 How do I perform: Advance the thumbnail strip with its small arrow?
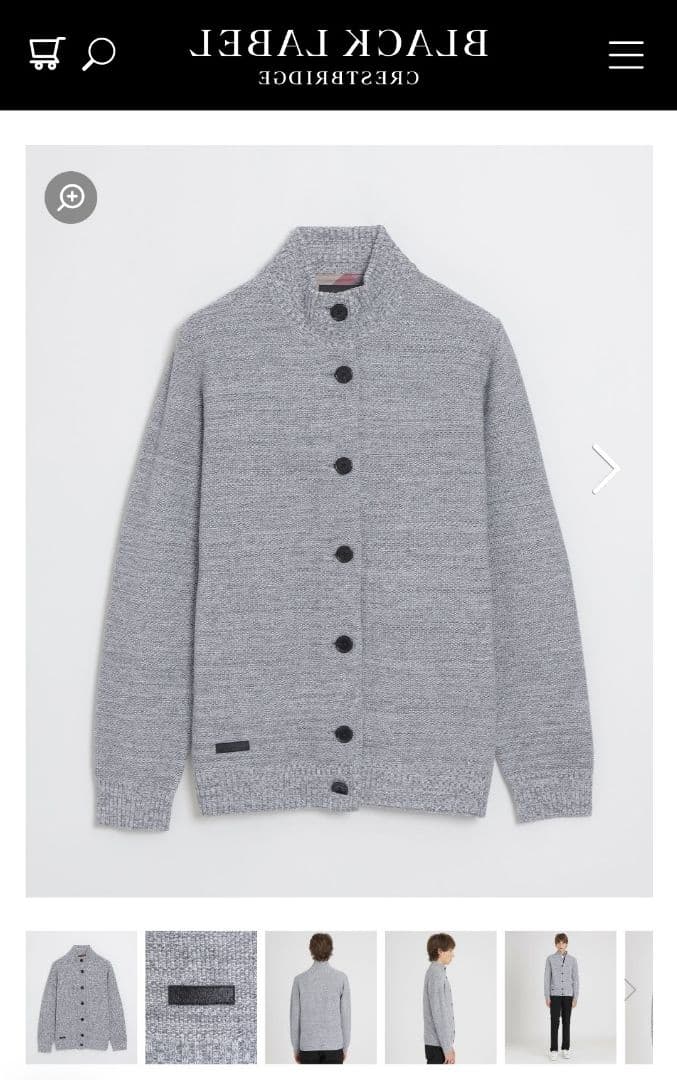(x=631, y=990)
